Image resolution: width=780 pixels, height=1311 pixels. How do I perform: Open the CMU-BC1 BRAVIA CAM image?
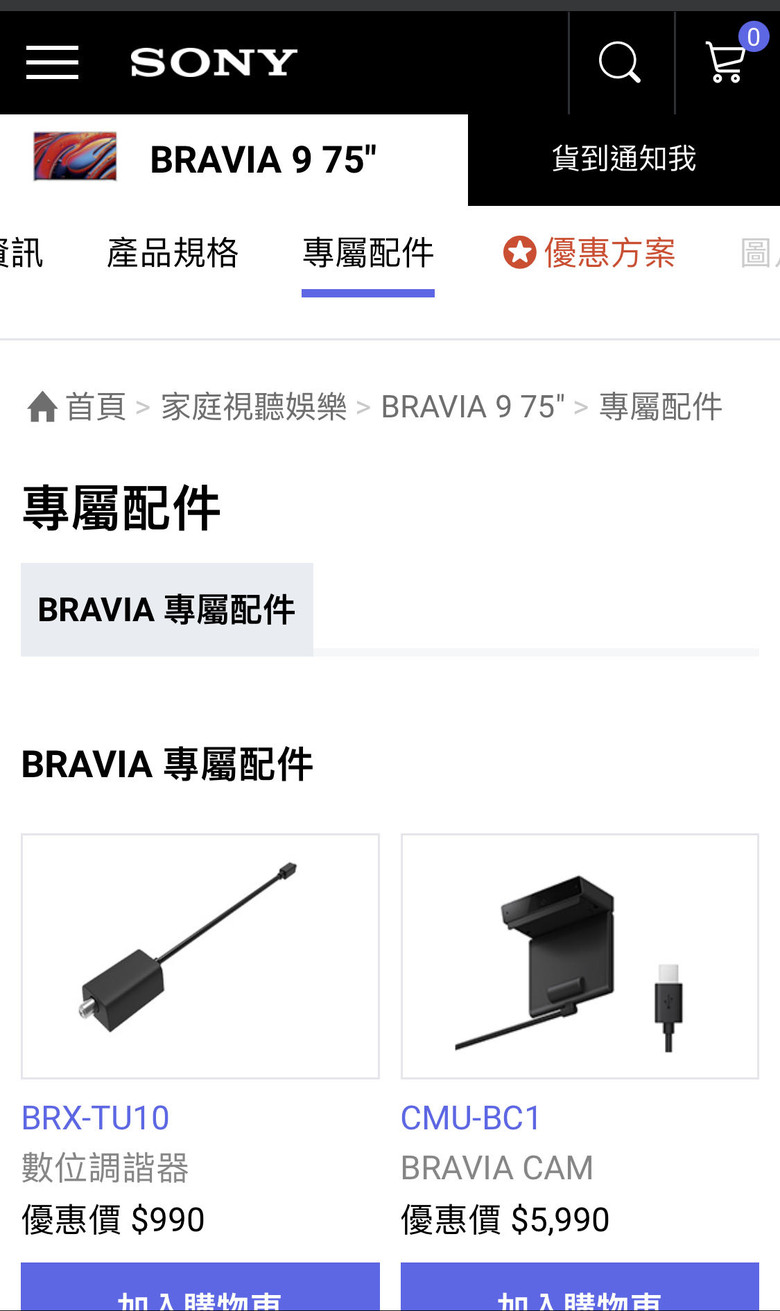coord(580,956)
